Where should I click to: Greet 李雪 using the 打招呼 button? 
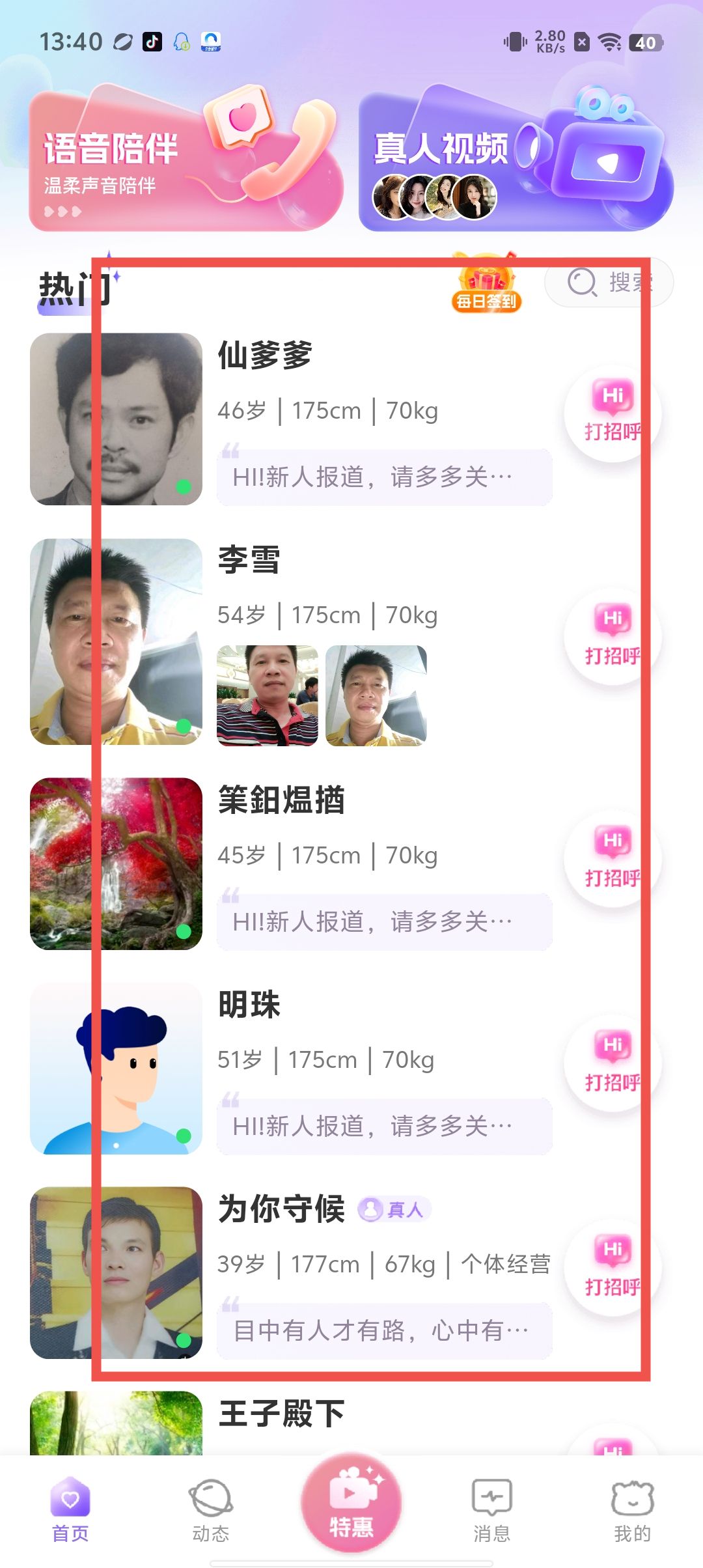click(613, 637)
